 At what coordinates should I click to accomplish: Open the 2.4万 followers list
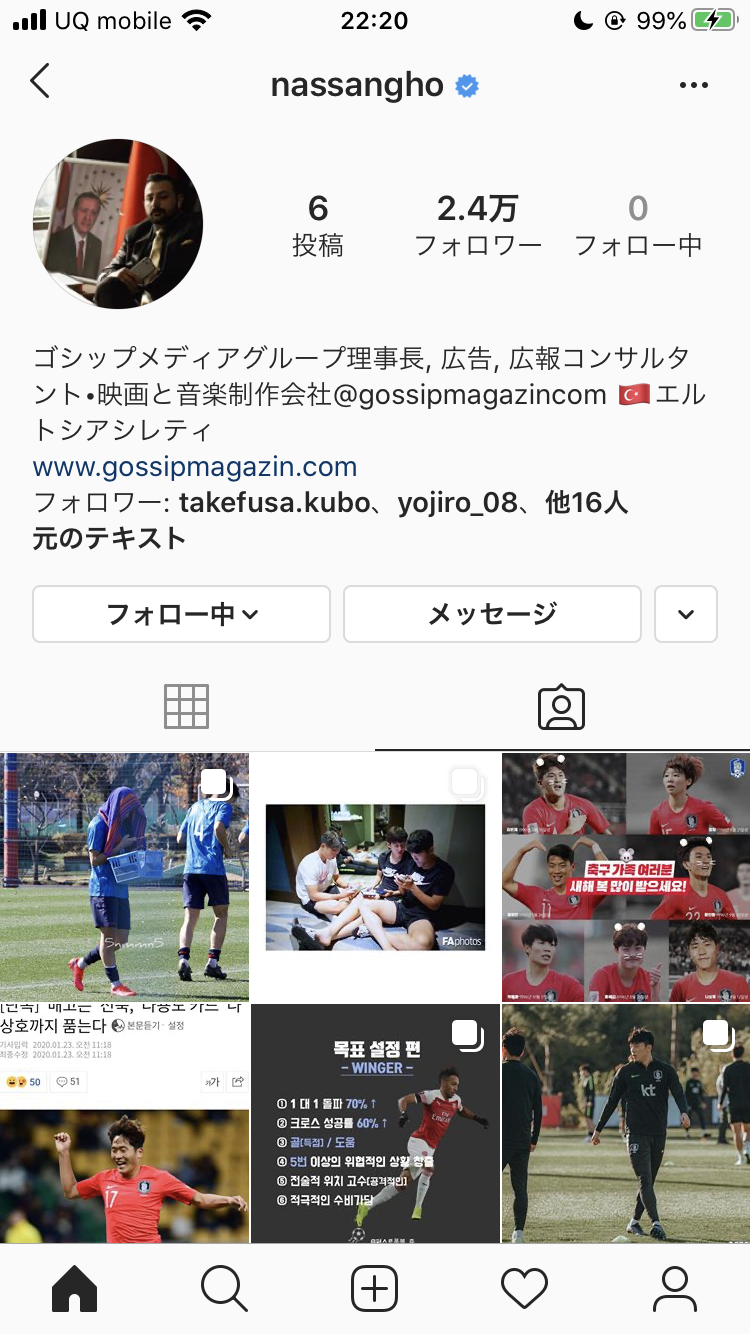click(478, 225)
